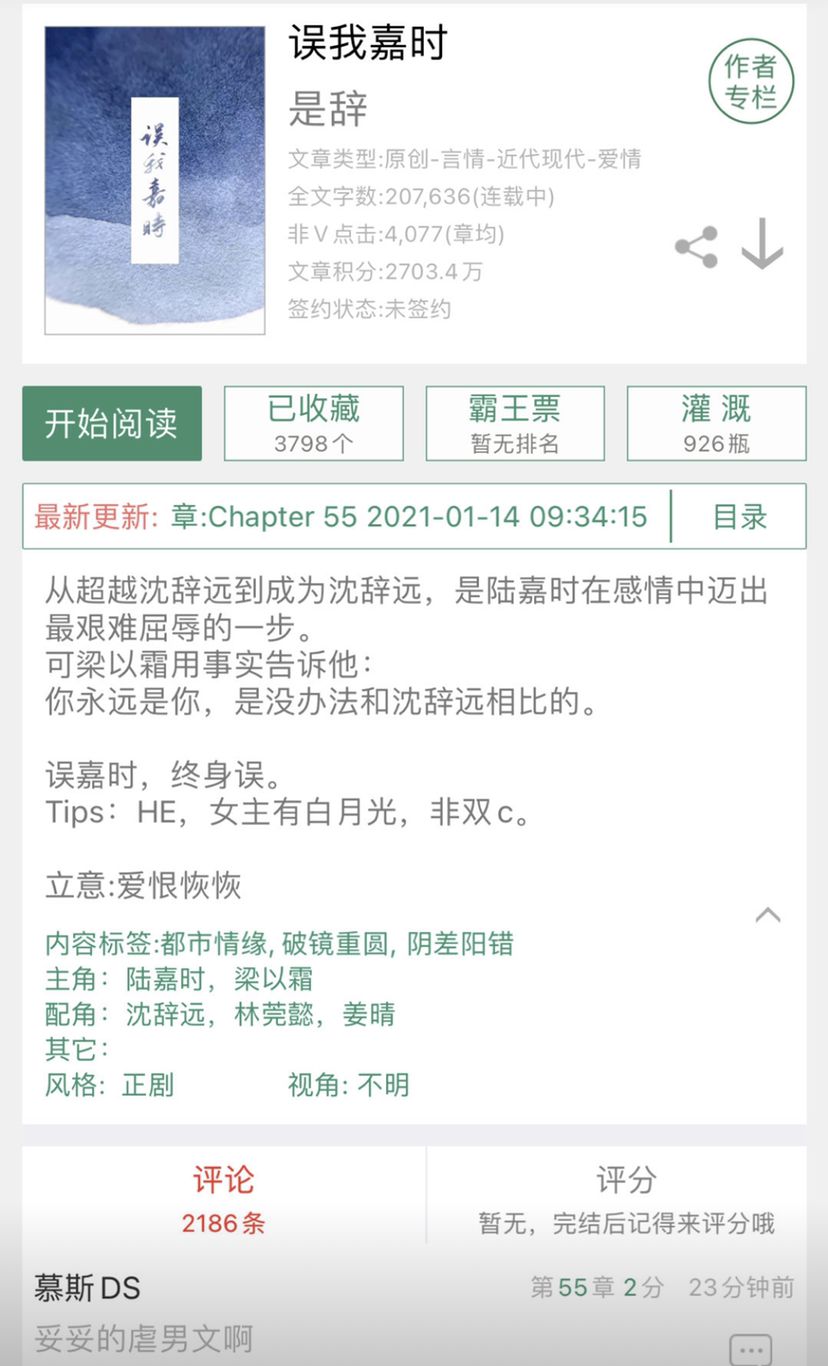Open the 霸王票 ticket button
Viewport: 828px width, 1366px height.
point(515,423)
